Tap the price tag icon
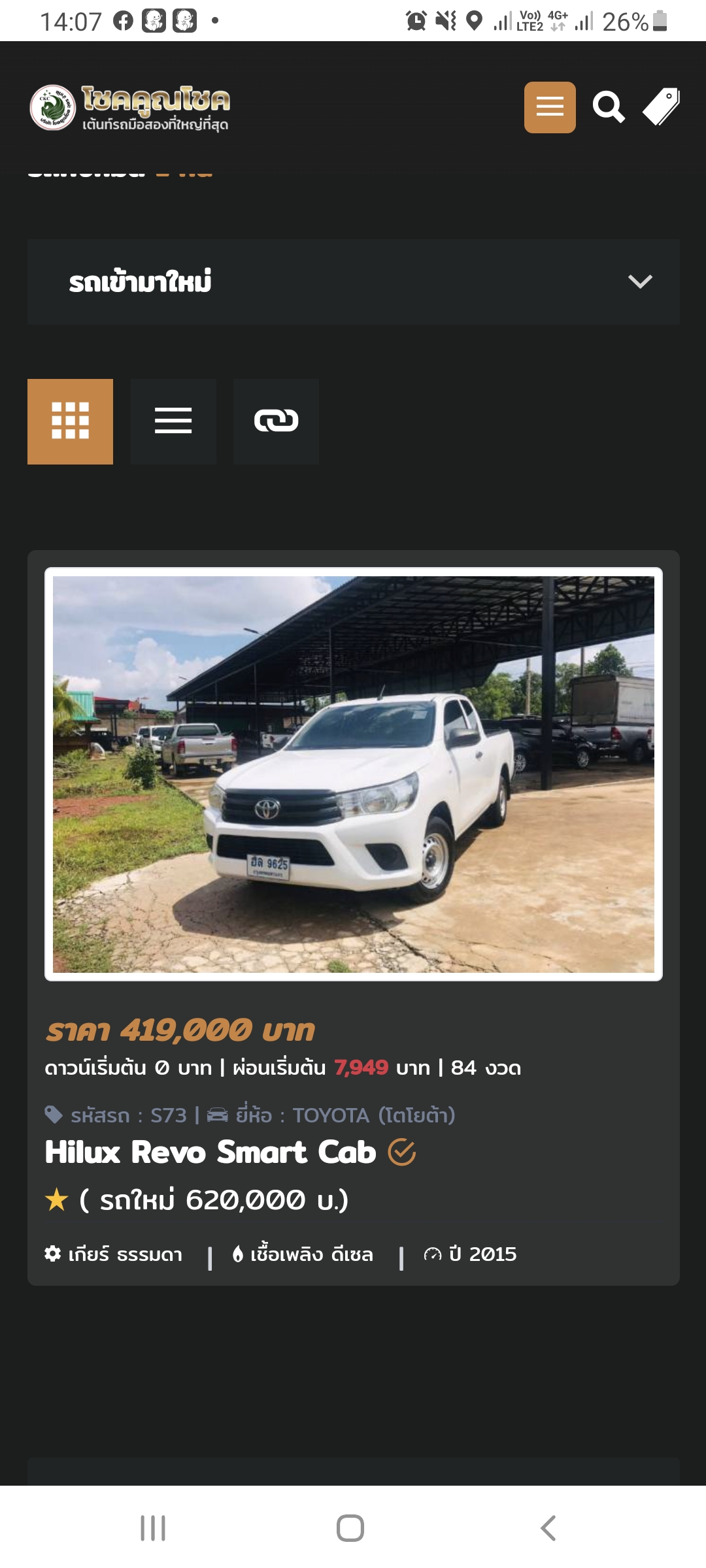The image size is (706, 1568). click(x=661, y=107)
